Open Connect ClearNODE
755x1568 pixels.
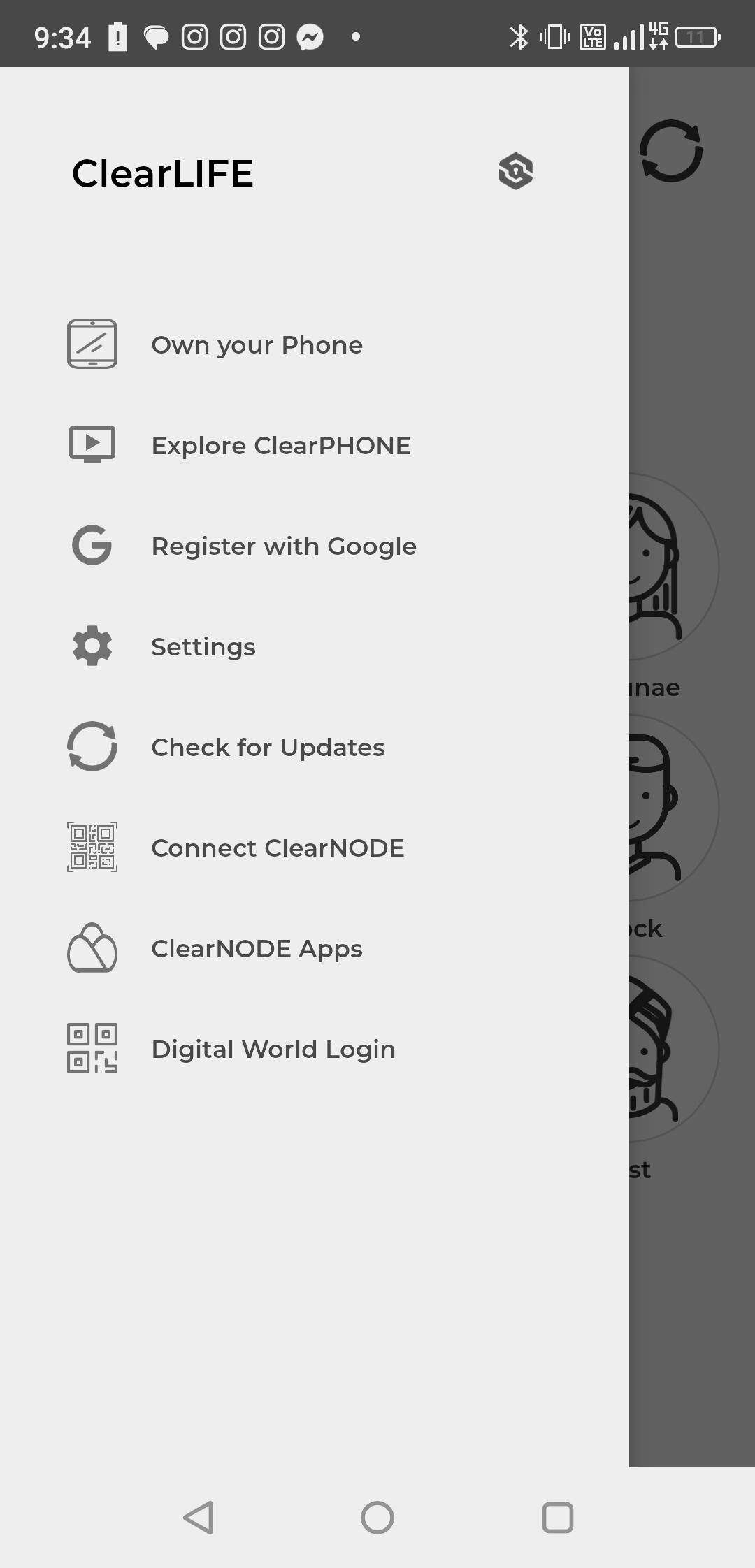[278, 848]
